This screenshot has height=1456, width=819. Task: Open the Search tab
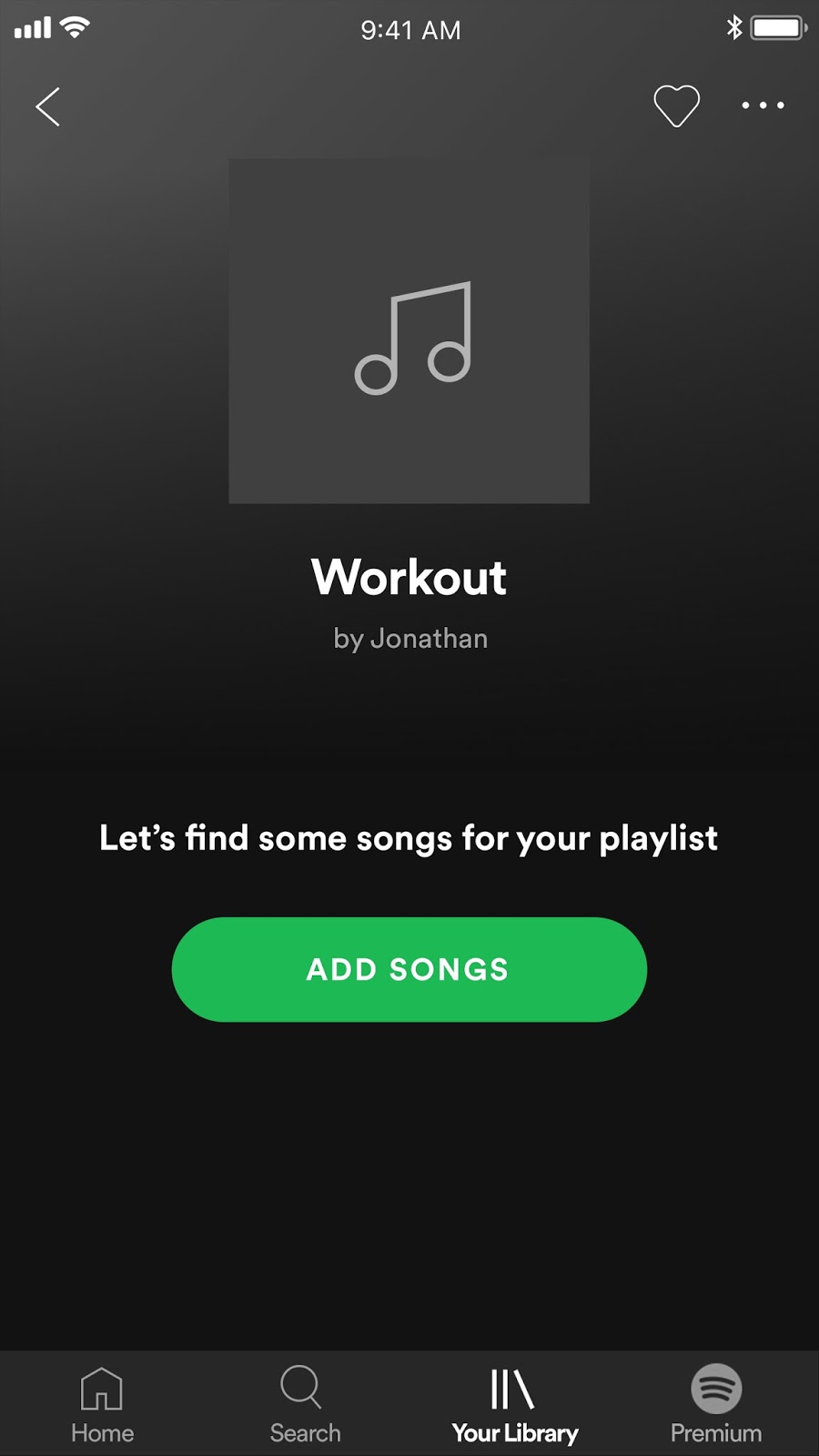pos(305,1404)
